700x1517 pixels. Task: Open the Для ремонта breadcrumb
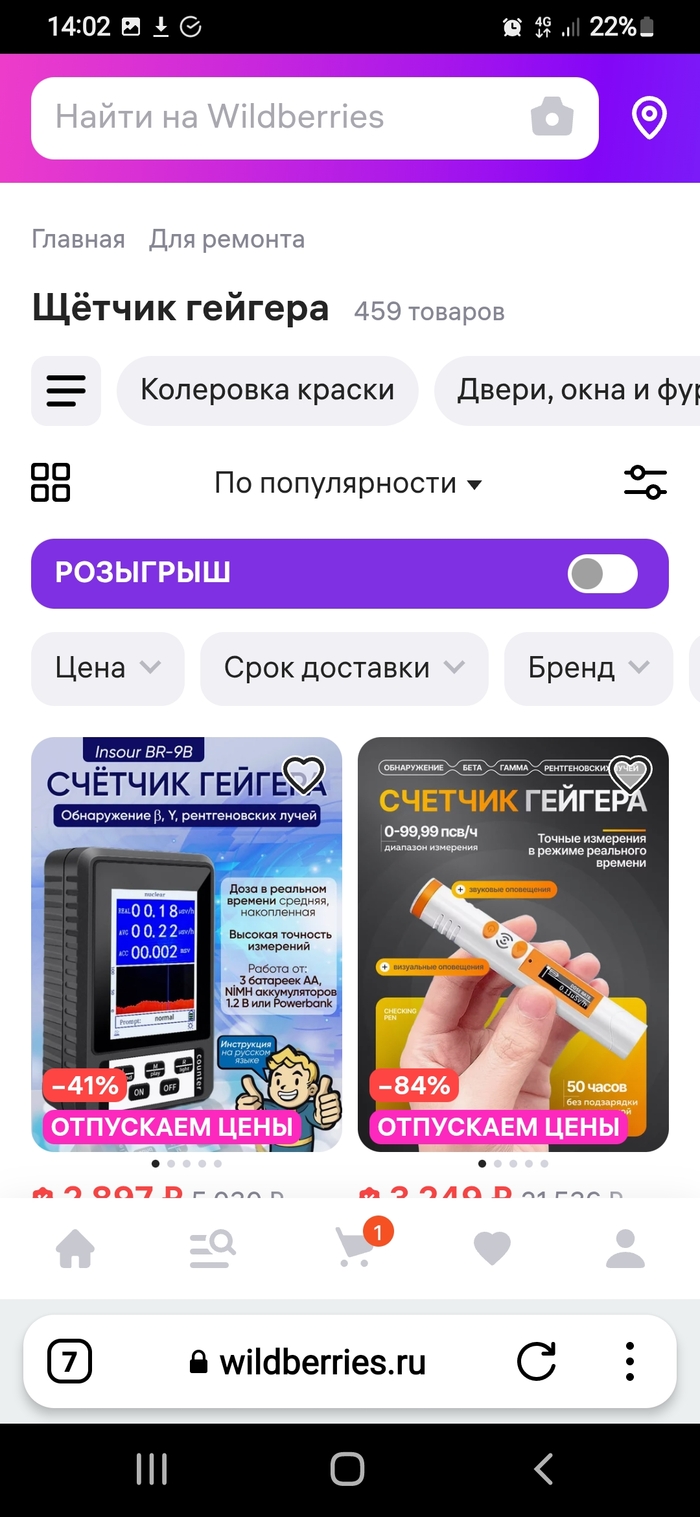(227, 240)
